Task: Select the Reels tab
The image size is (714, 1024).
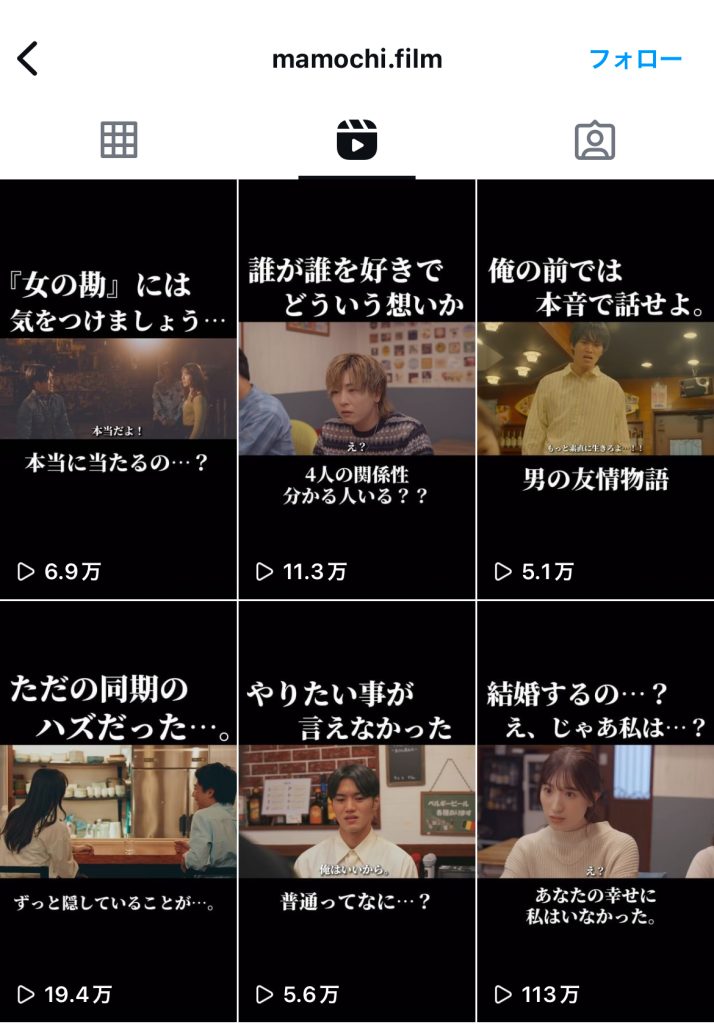Action: [x=356, y=141]
